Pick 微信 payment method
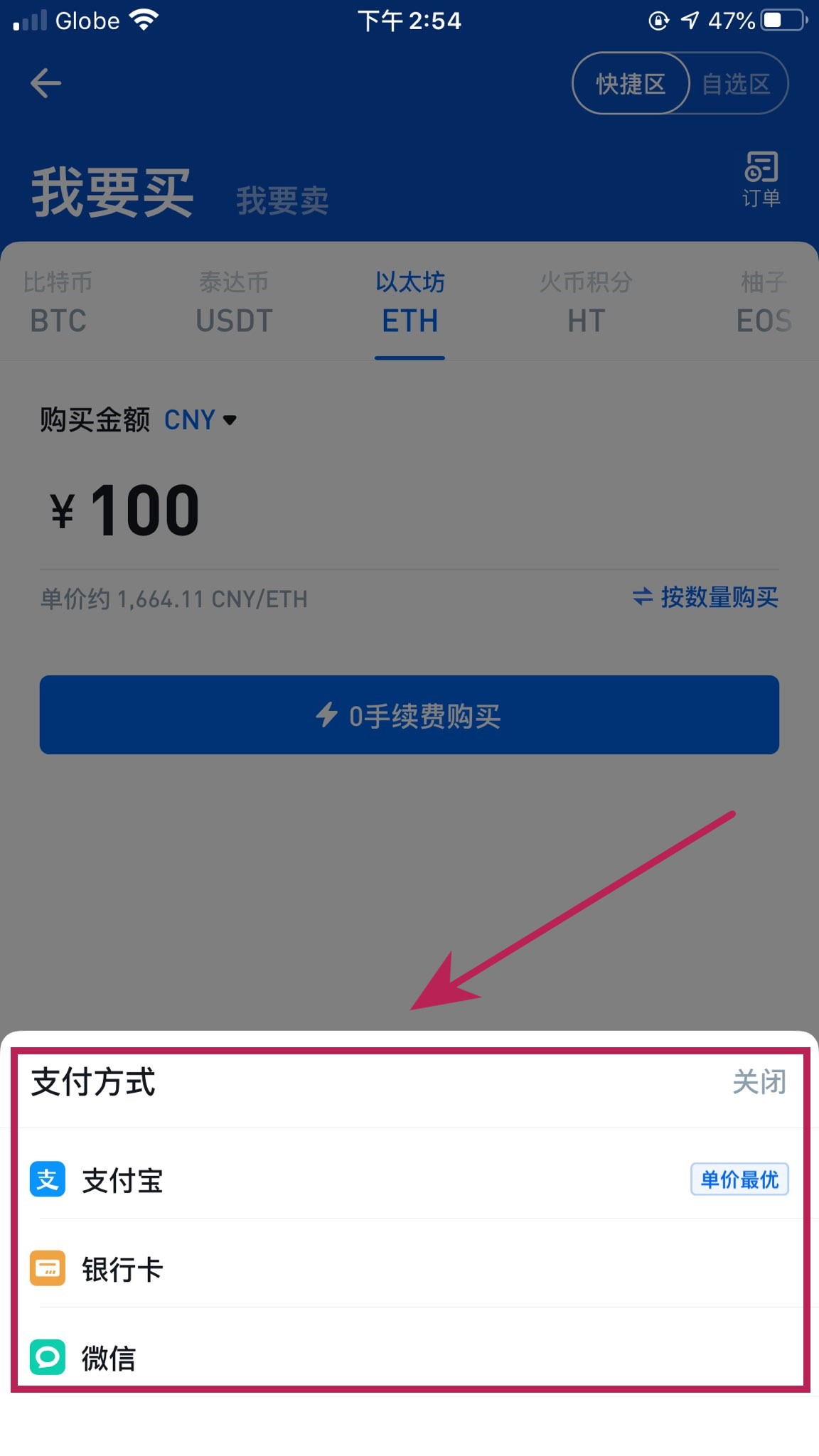The image size is (819, 1456). click(108, 1358)
